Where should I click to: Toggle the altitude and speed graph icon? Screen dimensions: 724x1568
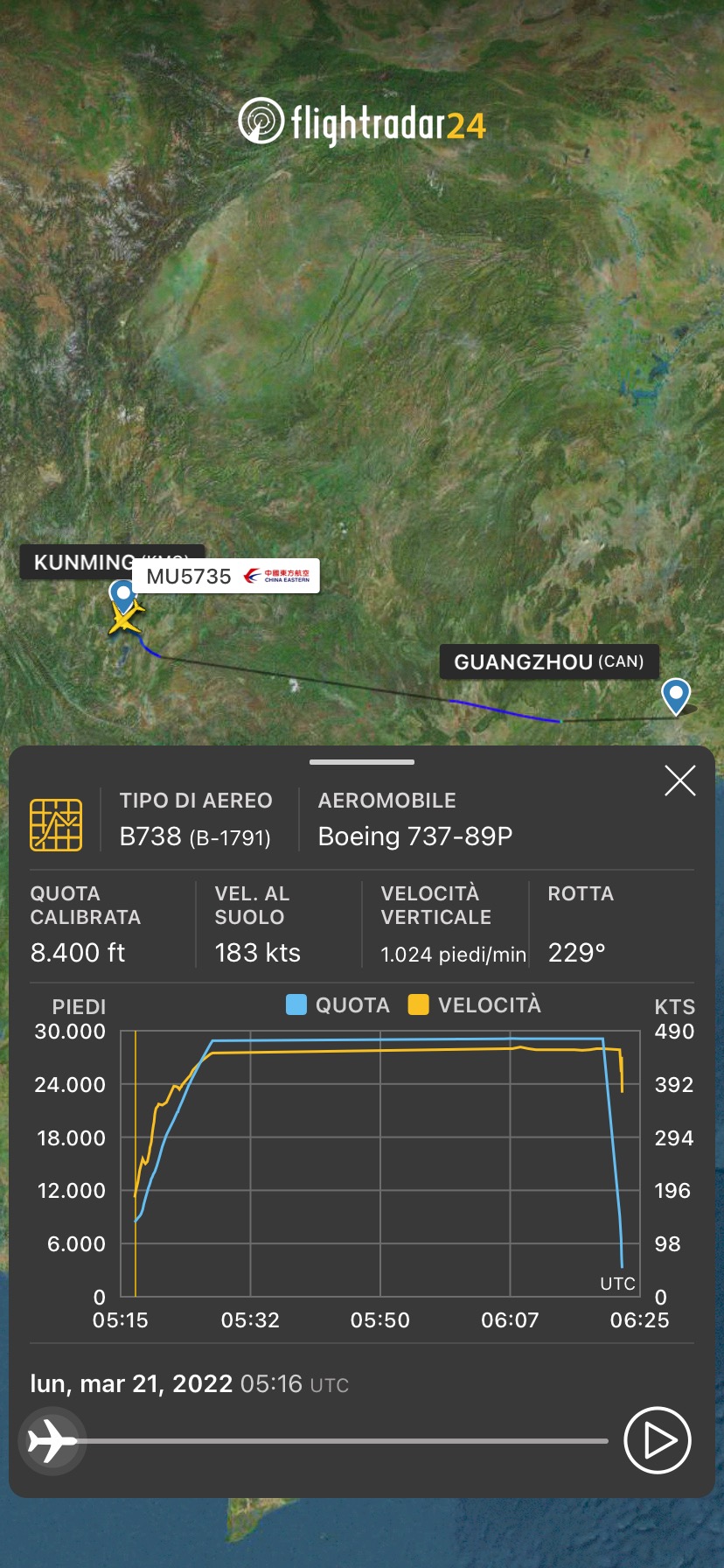pos(56,824)
